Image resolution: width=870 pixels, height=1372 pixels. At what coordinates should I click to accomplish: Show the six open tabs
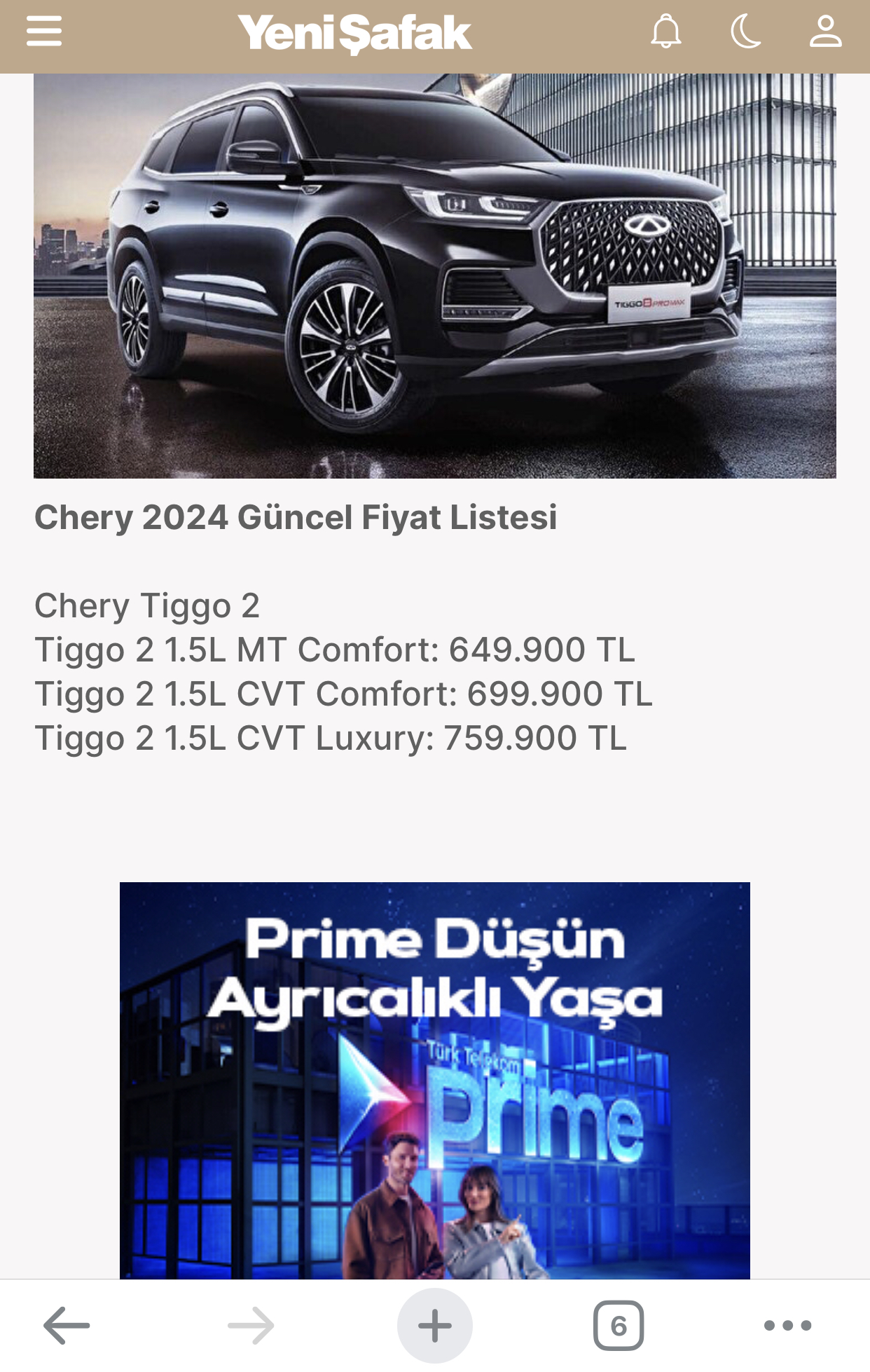pyautogui.click(x=618, y=1325)
